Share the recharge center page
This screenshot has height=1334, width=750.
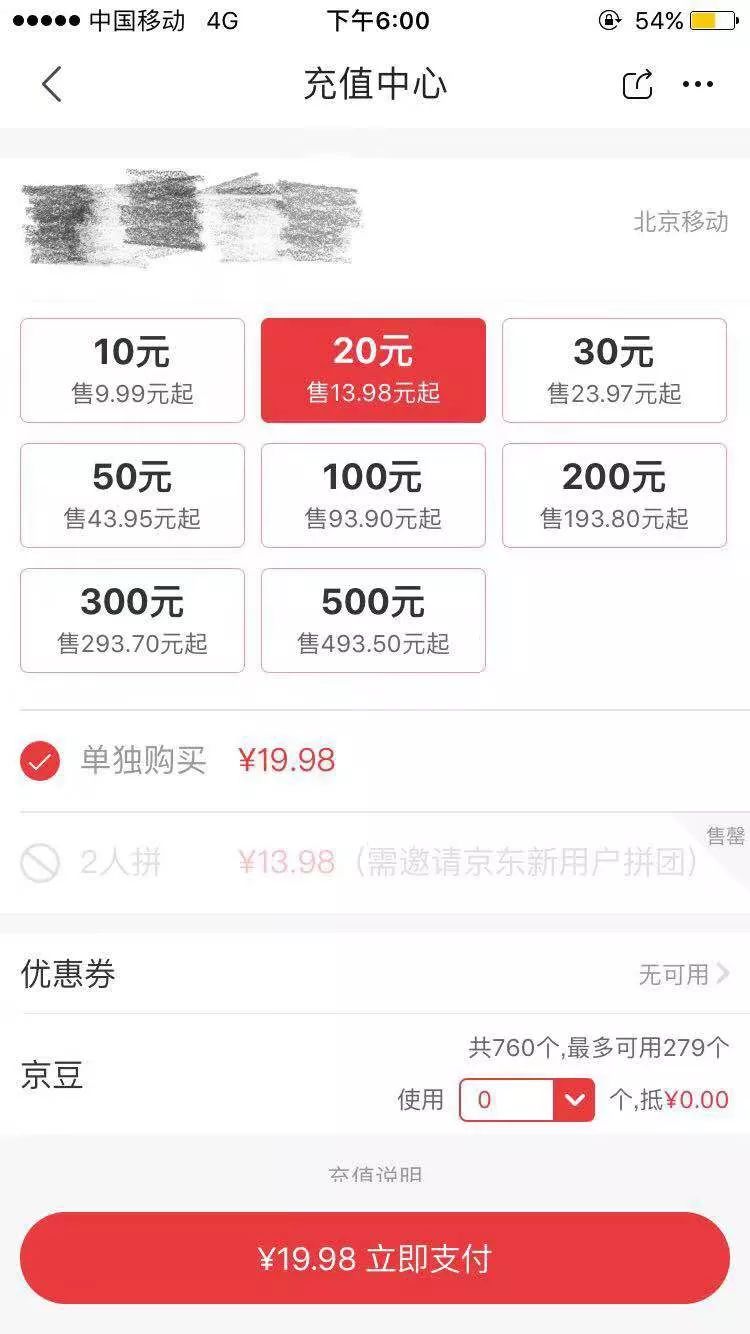(x=637, y=85)
